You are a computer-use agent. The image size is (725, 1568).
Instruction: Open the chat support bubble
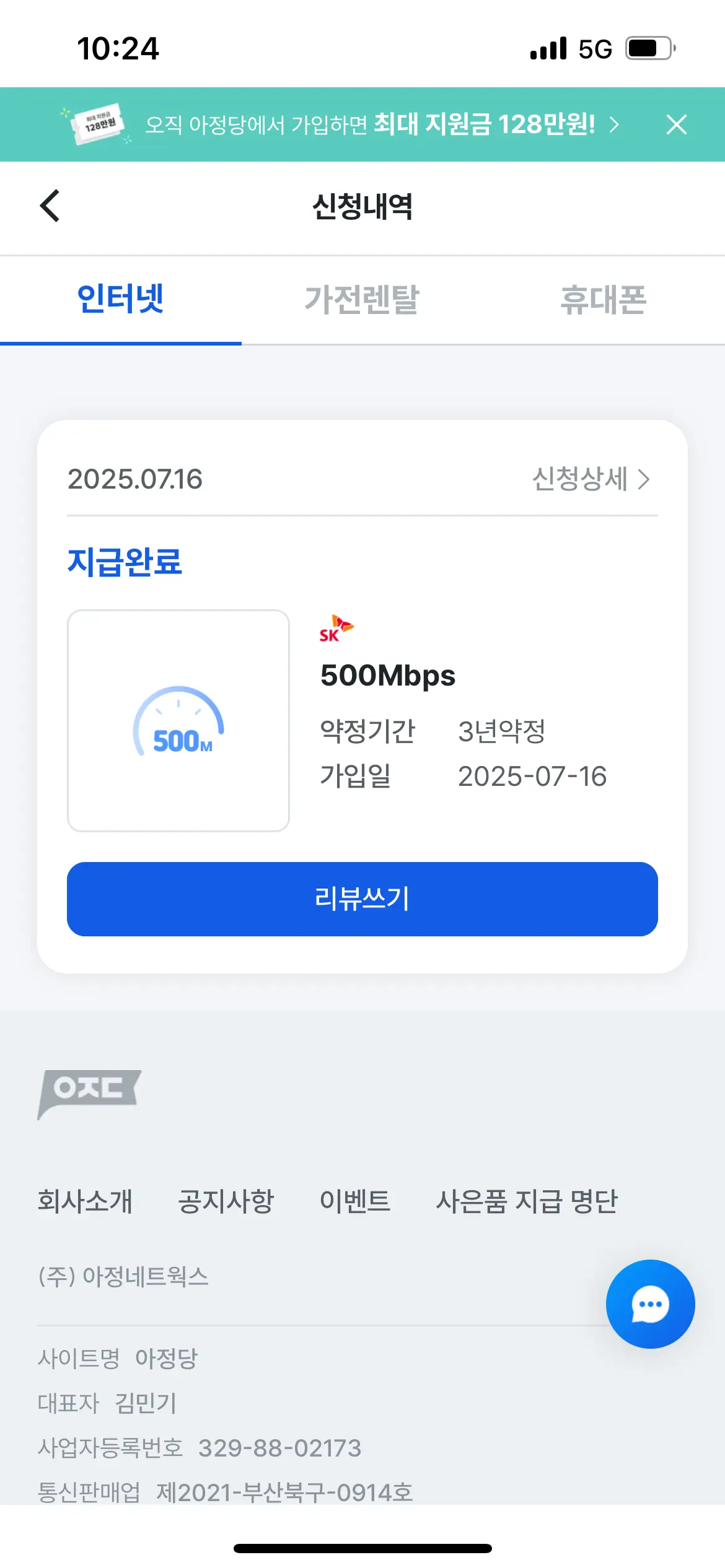click(650, 1305)
